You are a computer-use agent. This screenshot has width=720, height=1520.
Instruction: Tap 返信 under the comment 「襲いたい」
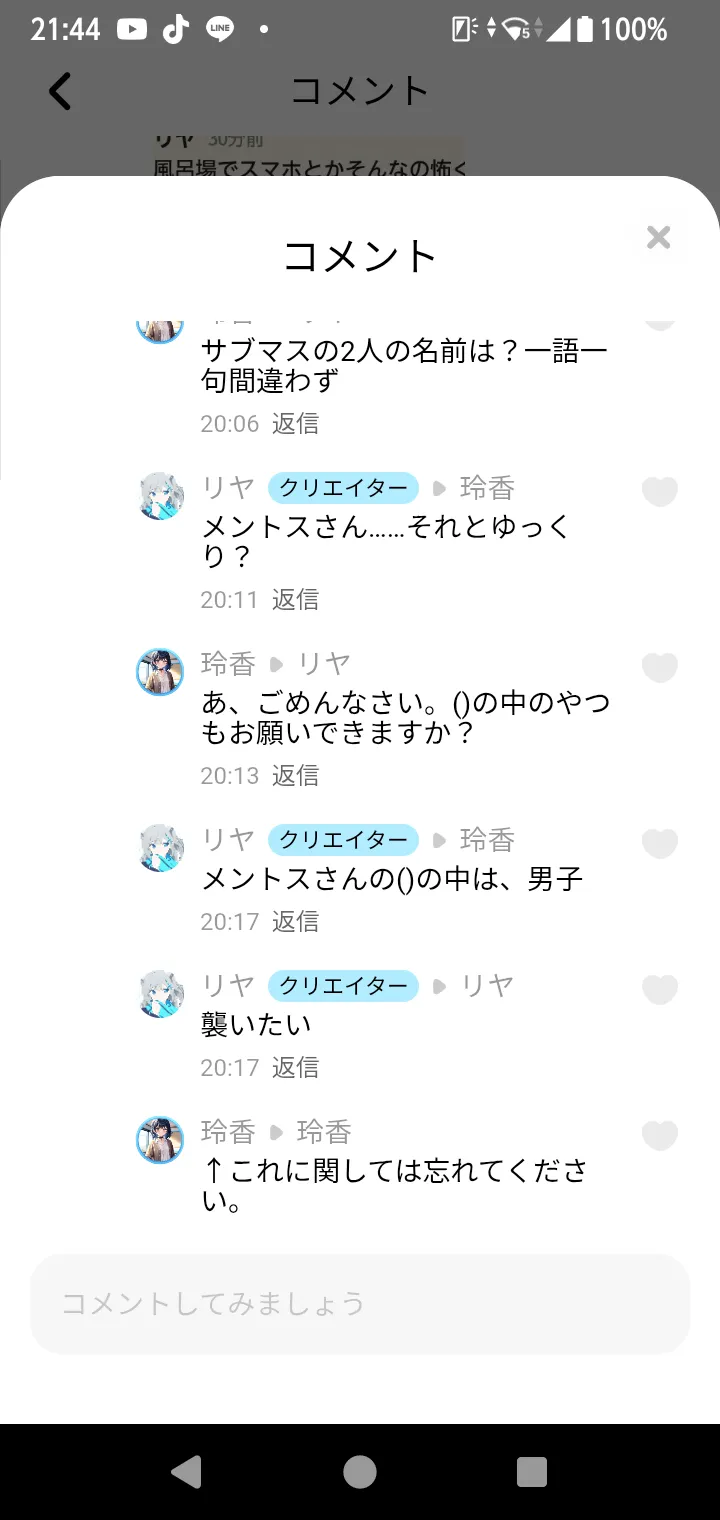tap(295, 1067)
